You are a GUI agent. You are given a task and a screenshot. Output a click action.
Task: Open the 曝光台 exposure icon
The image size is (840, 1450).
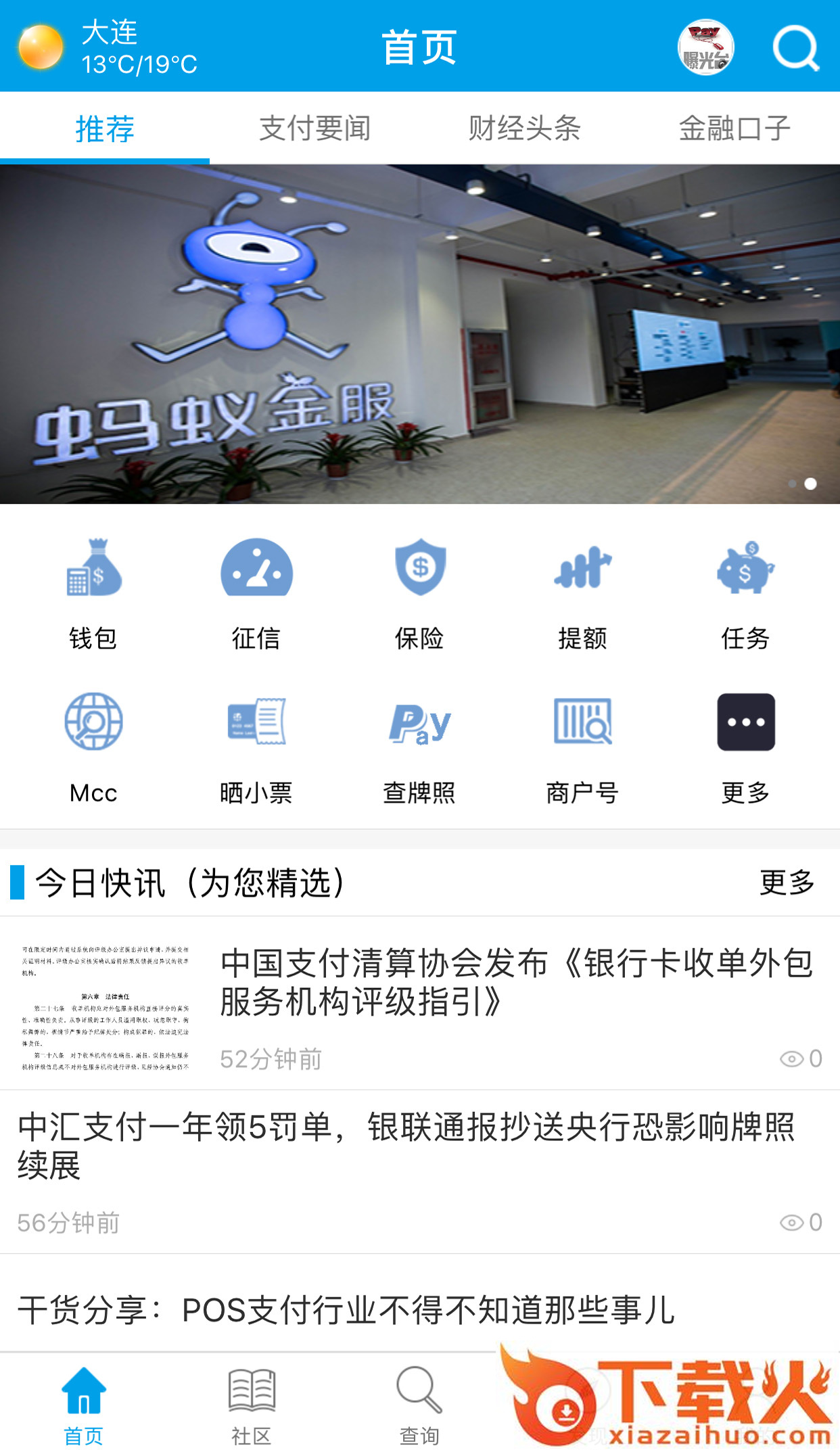pos(705,47)
